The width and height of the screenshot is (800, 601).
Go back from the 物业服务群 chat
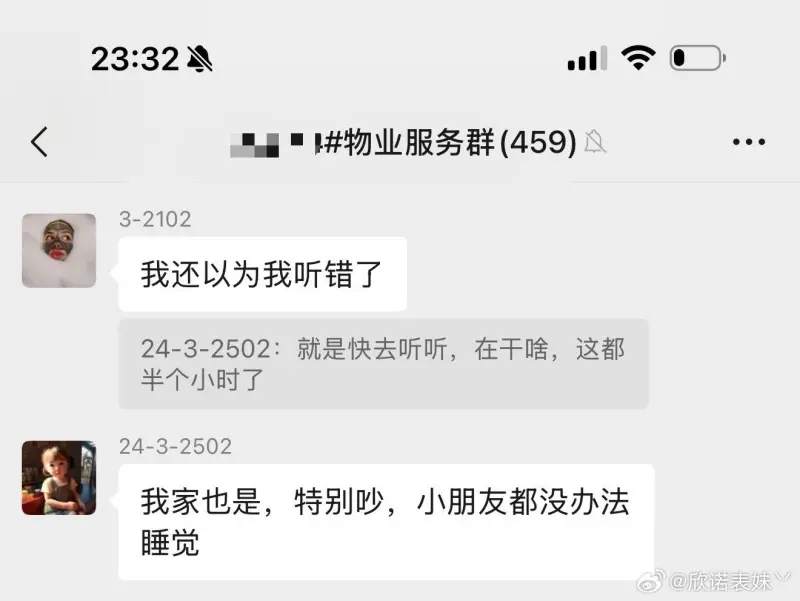point(39,142)
